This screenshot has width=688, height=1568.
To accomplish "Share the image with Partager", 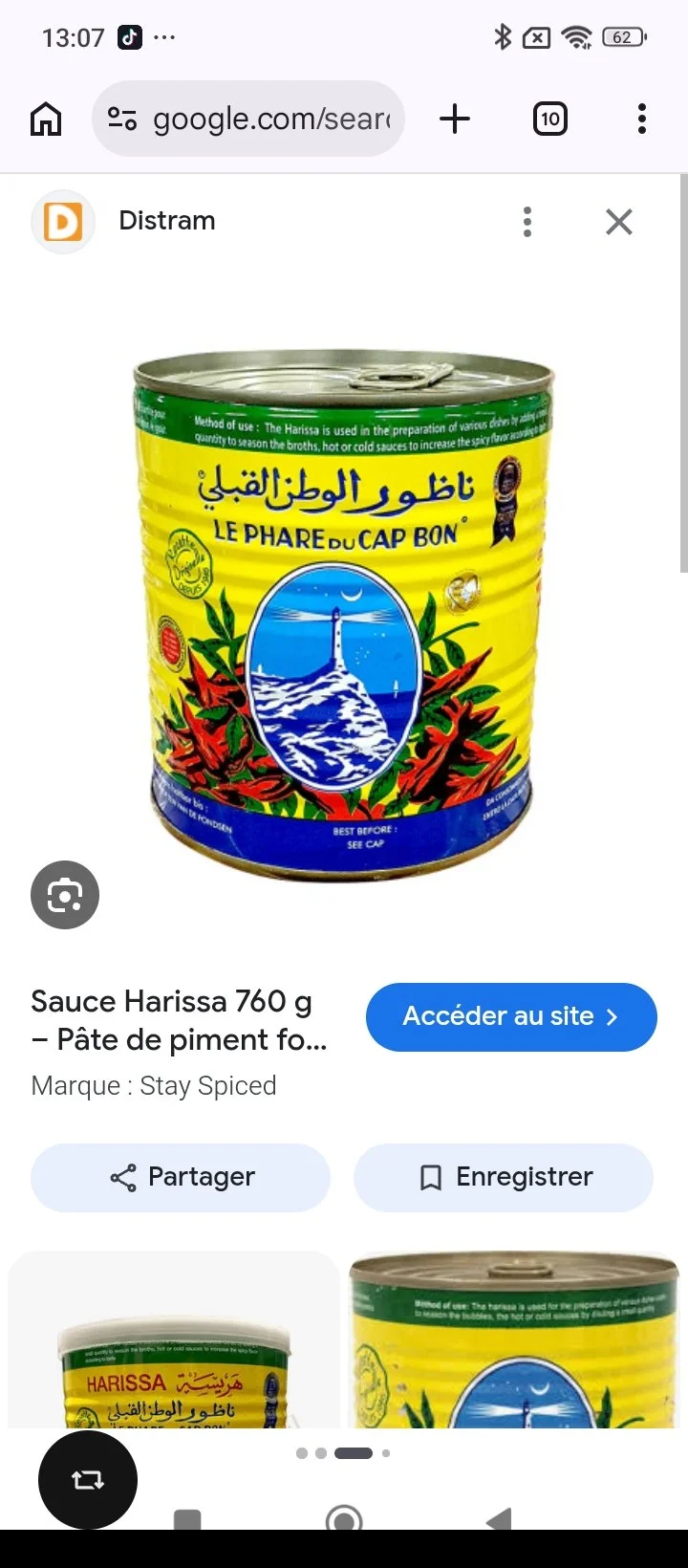I will (181, 1177).
